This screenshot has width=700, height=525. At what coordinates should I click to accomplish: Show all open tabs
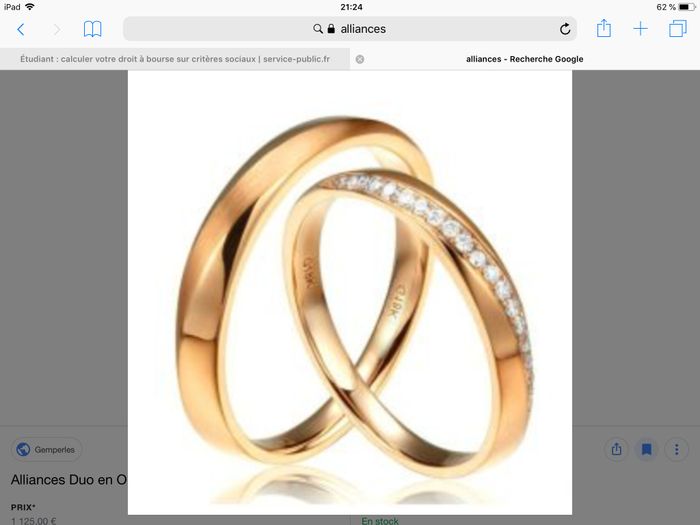coord(677,29)
